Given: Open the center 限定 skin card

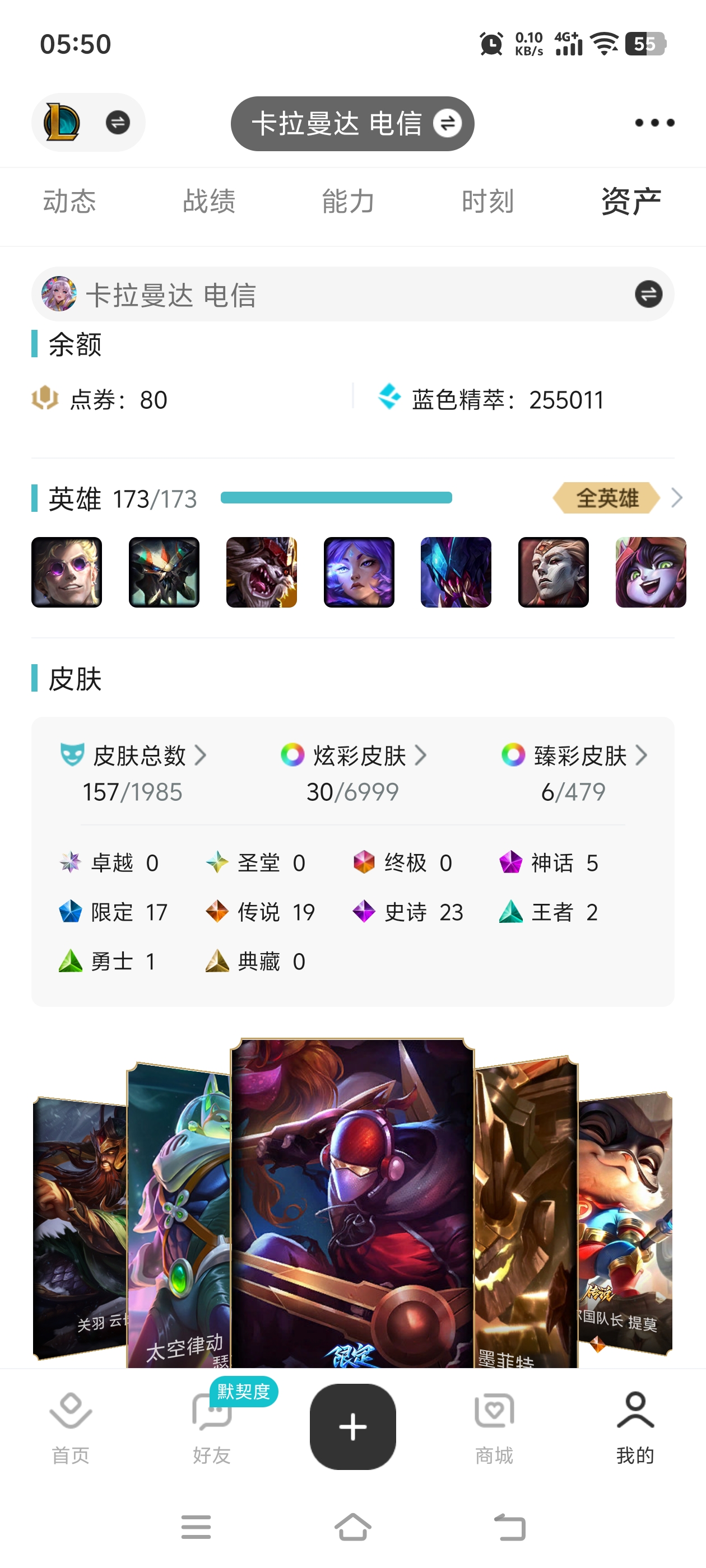Looking at the screenshot, I should coord(352,1203).
